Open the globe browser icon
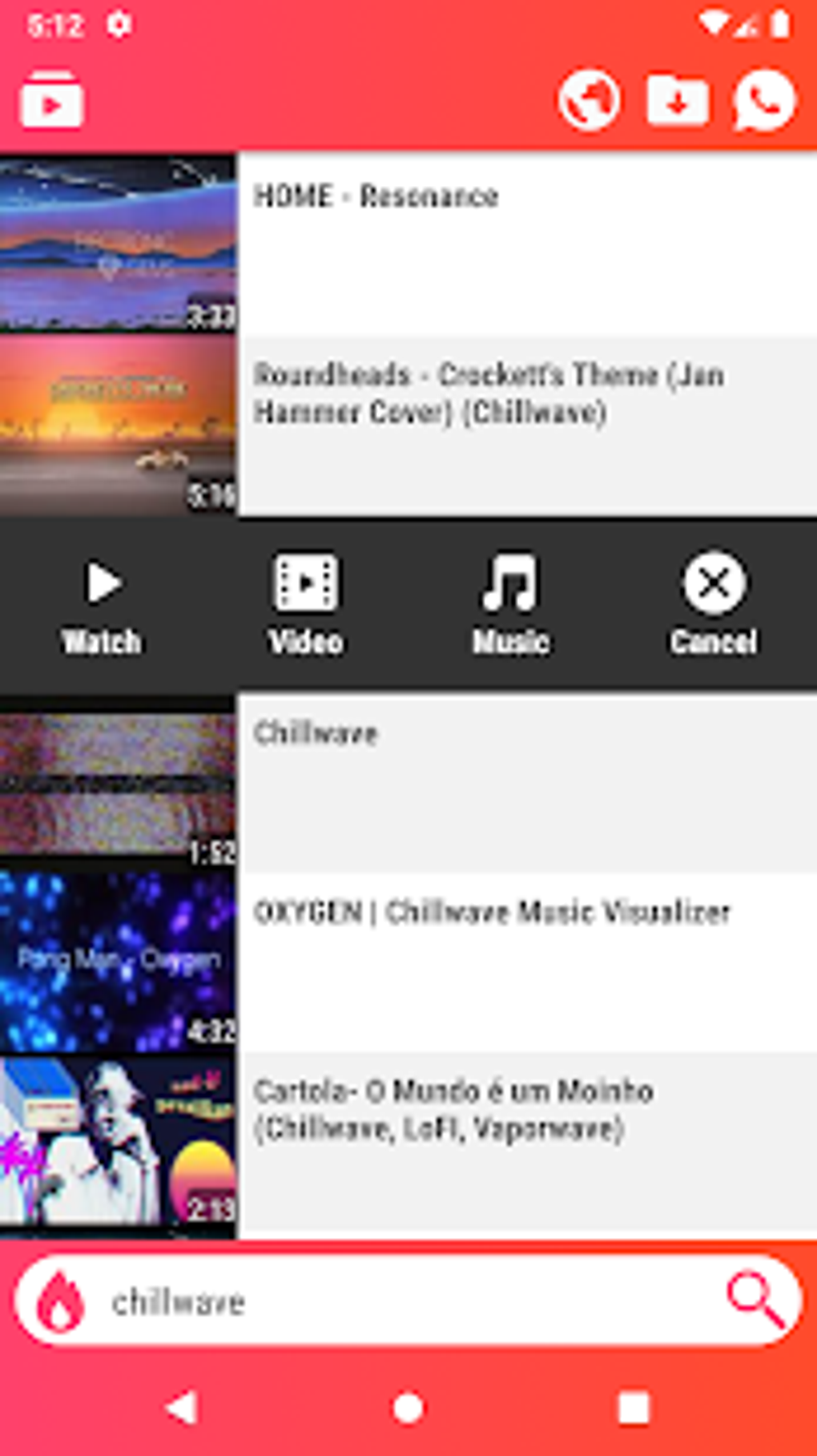This screenshot has height=1456, width=817. click(590, 101)
